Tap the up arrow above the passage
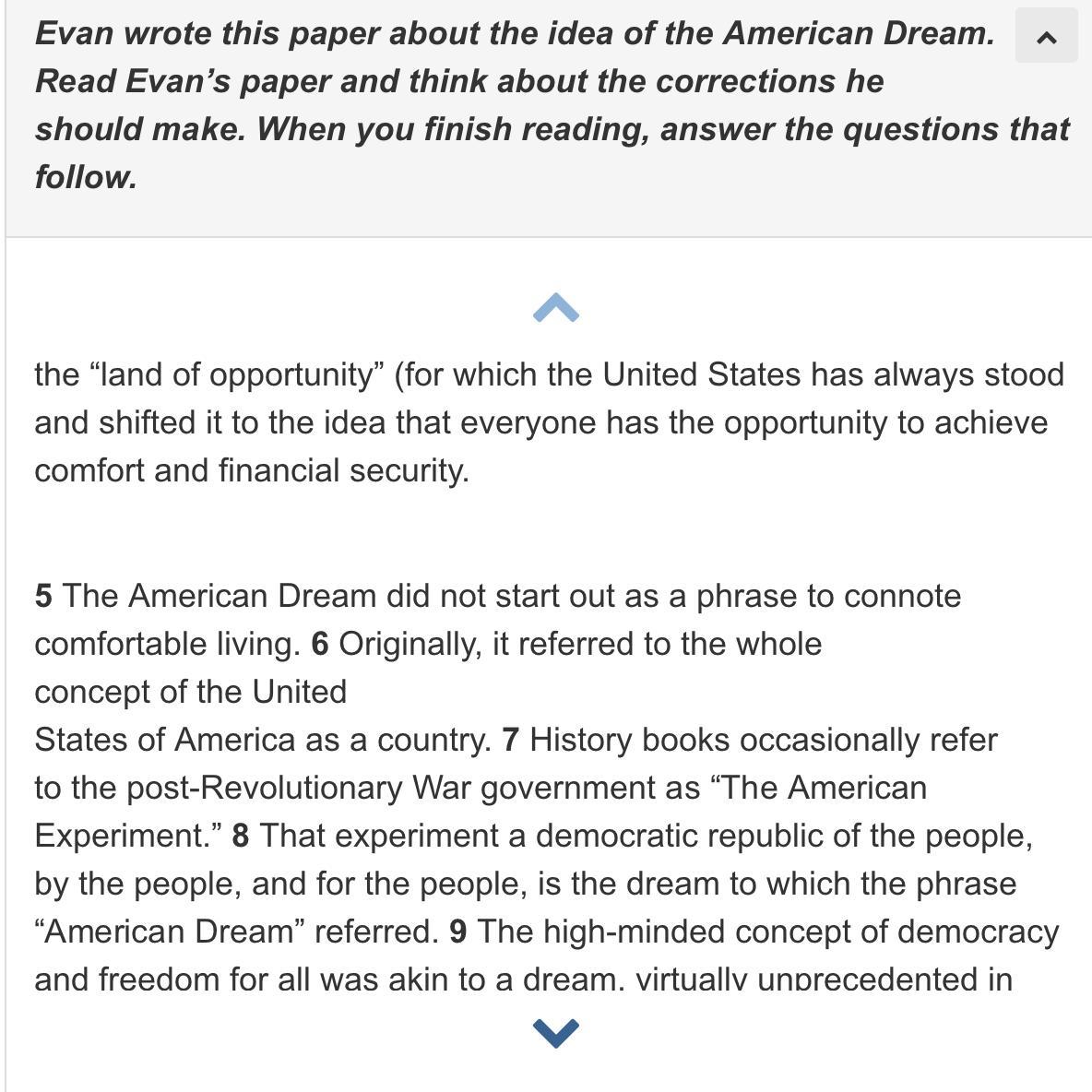 [556, 308]
